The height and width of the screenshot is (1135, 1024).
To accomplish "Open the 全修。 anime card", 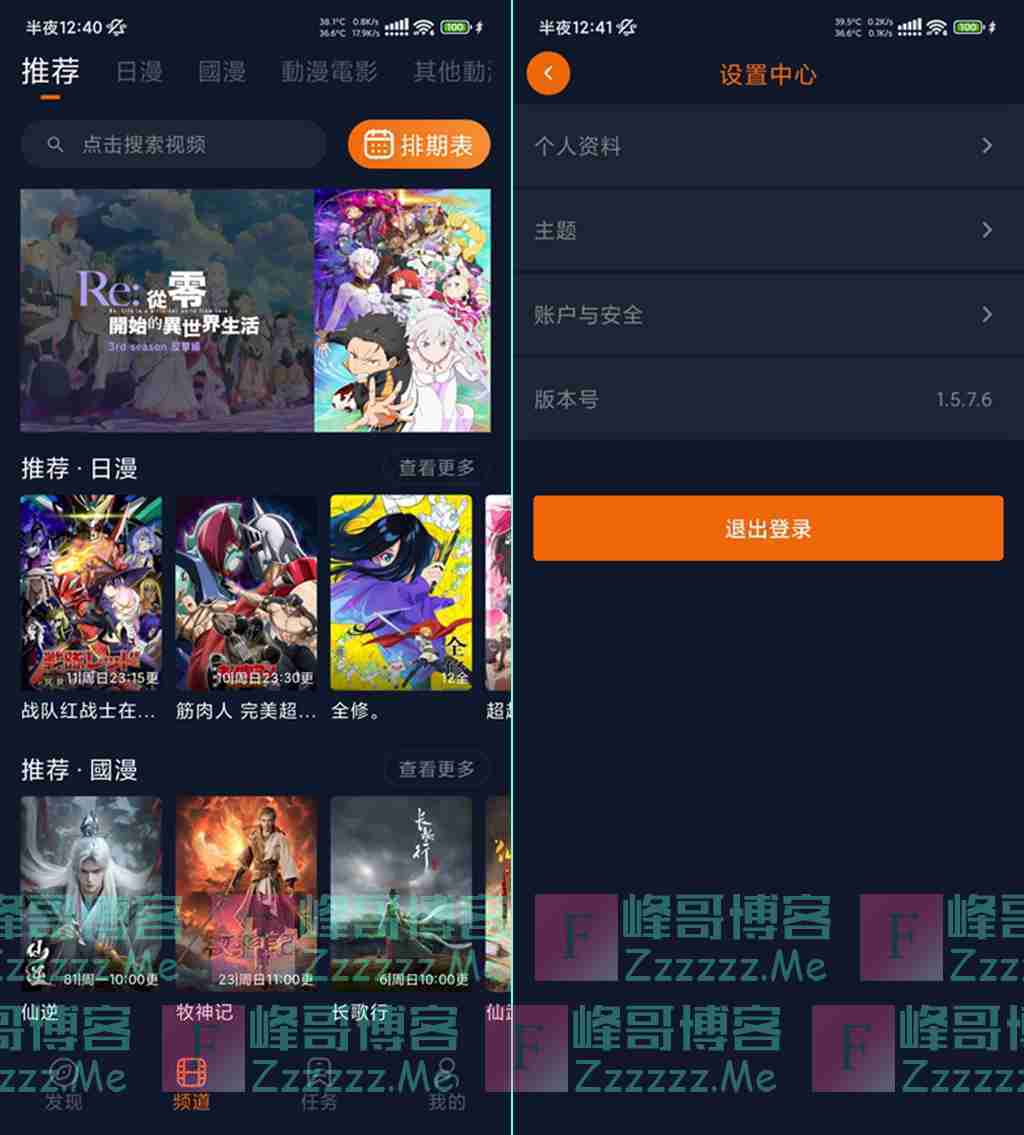I will 400,593.
